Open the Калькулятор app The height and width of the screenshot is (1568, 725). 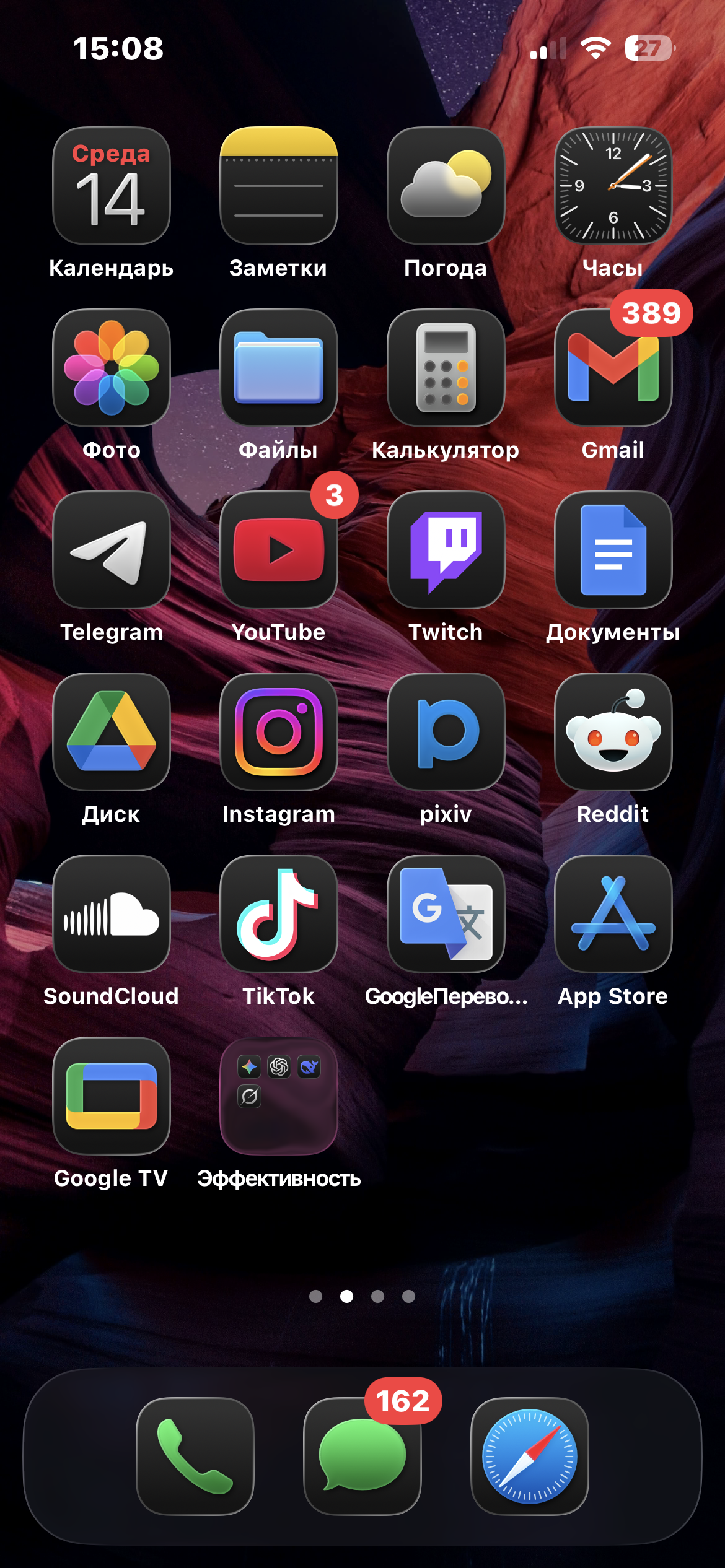coord(446,368)
